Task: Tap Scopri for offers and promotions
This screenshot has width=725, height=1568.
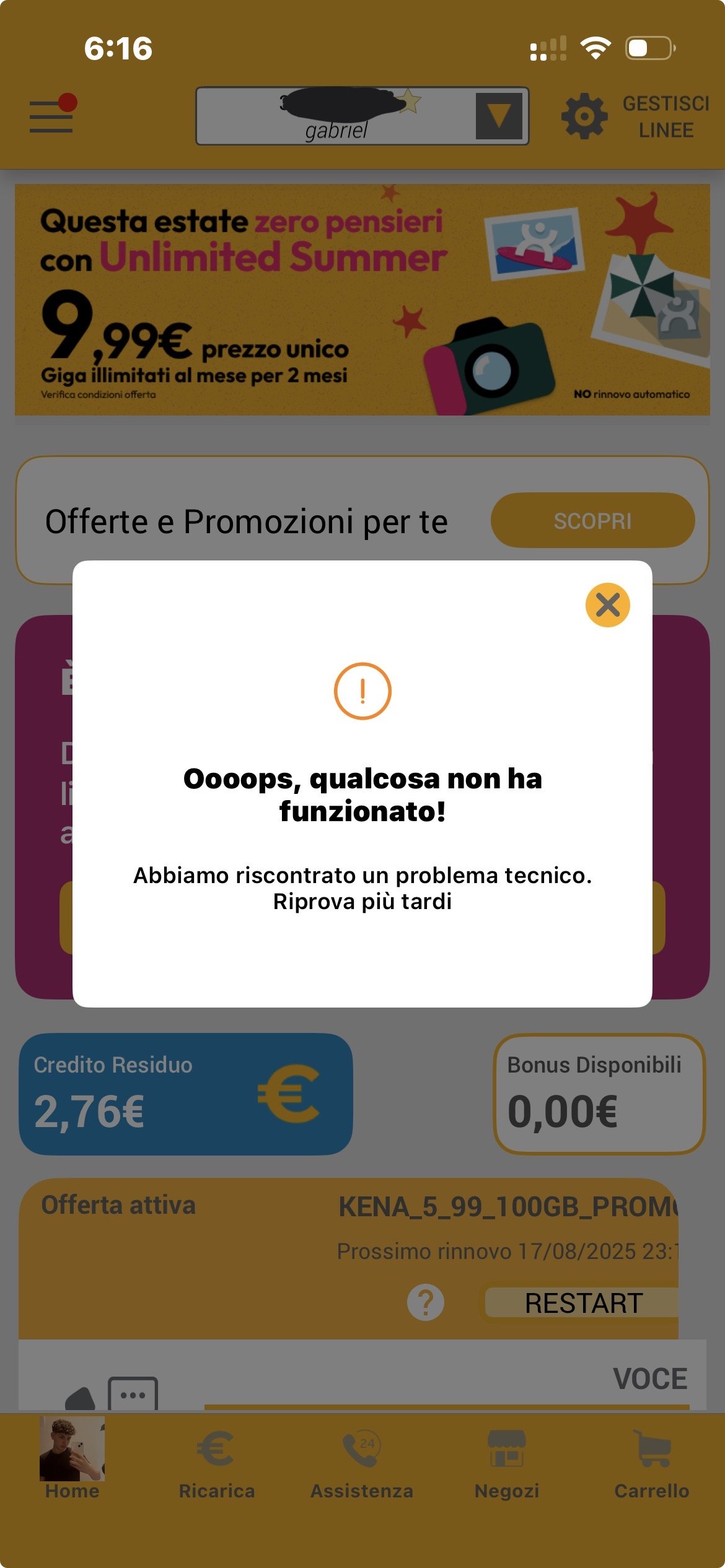Action: coord(592,521)
